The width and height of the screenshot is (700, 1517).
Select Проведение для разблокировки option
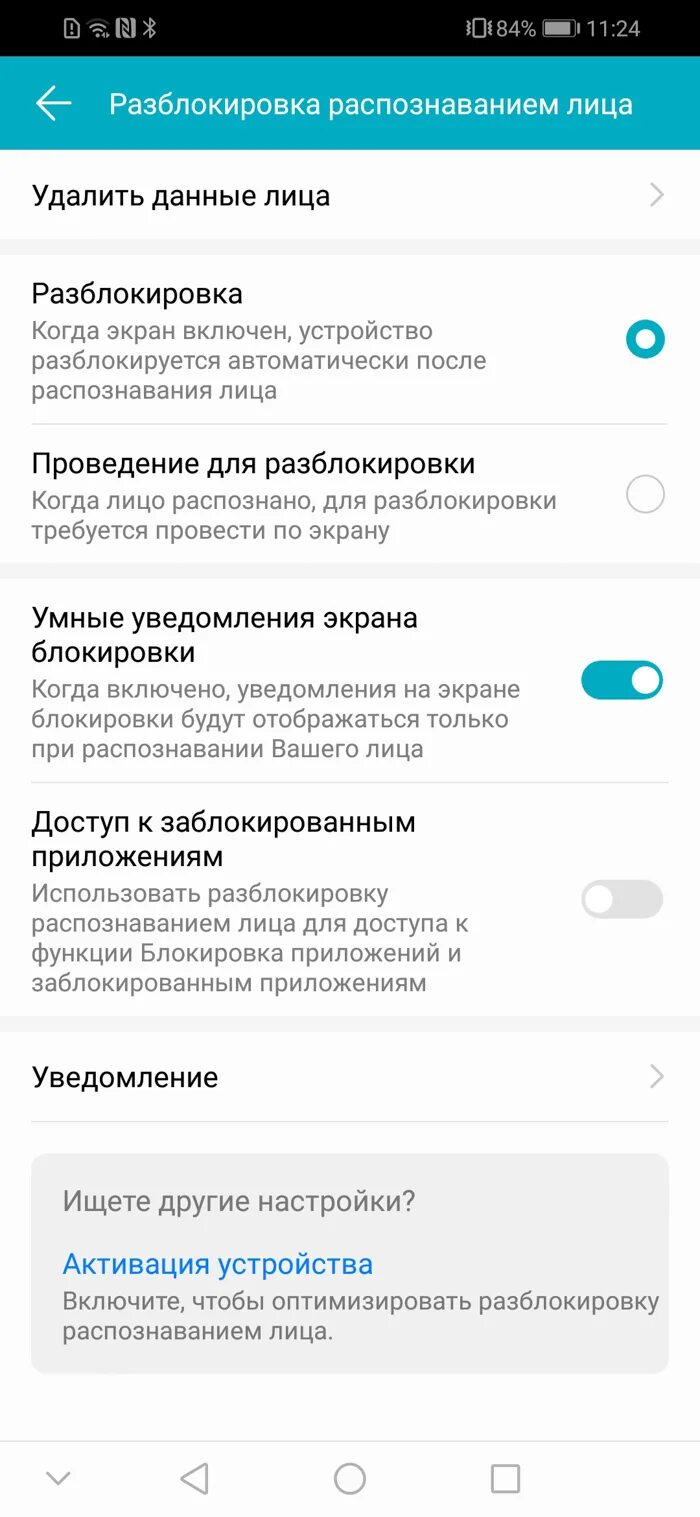click(645, 494)
